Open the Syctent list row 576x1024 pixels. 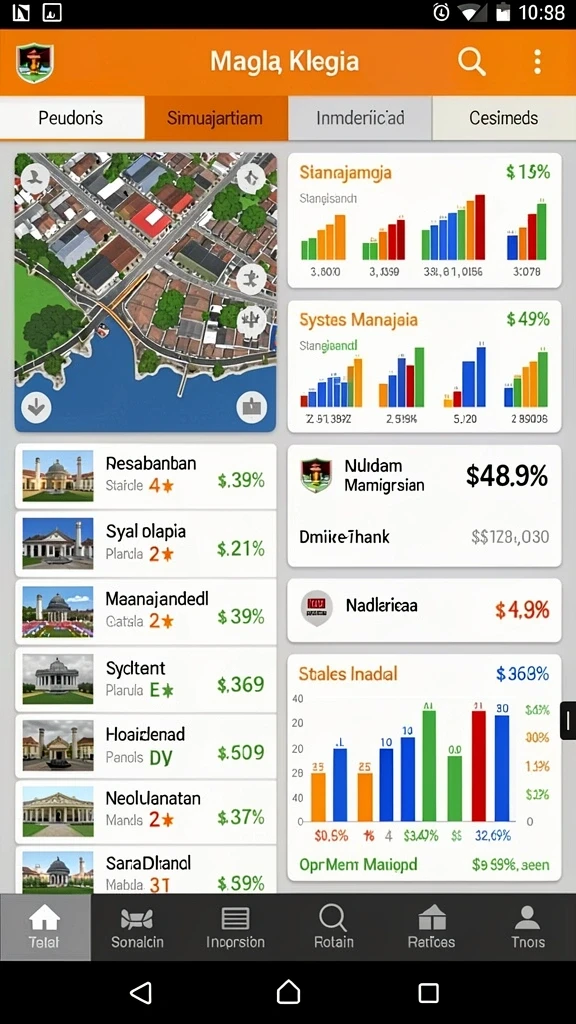(146, 680)
